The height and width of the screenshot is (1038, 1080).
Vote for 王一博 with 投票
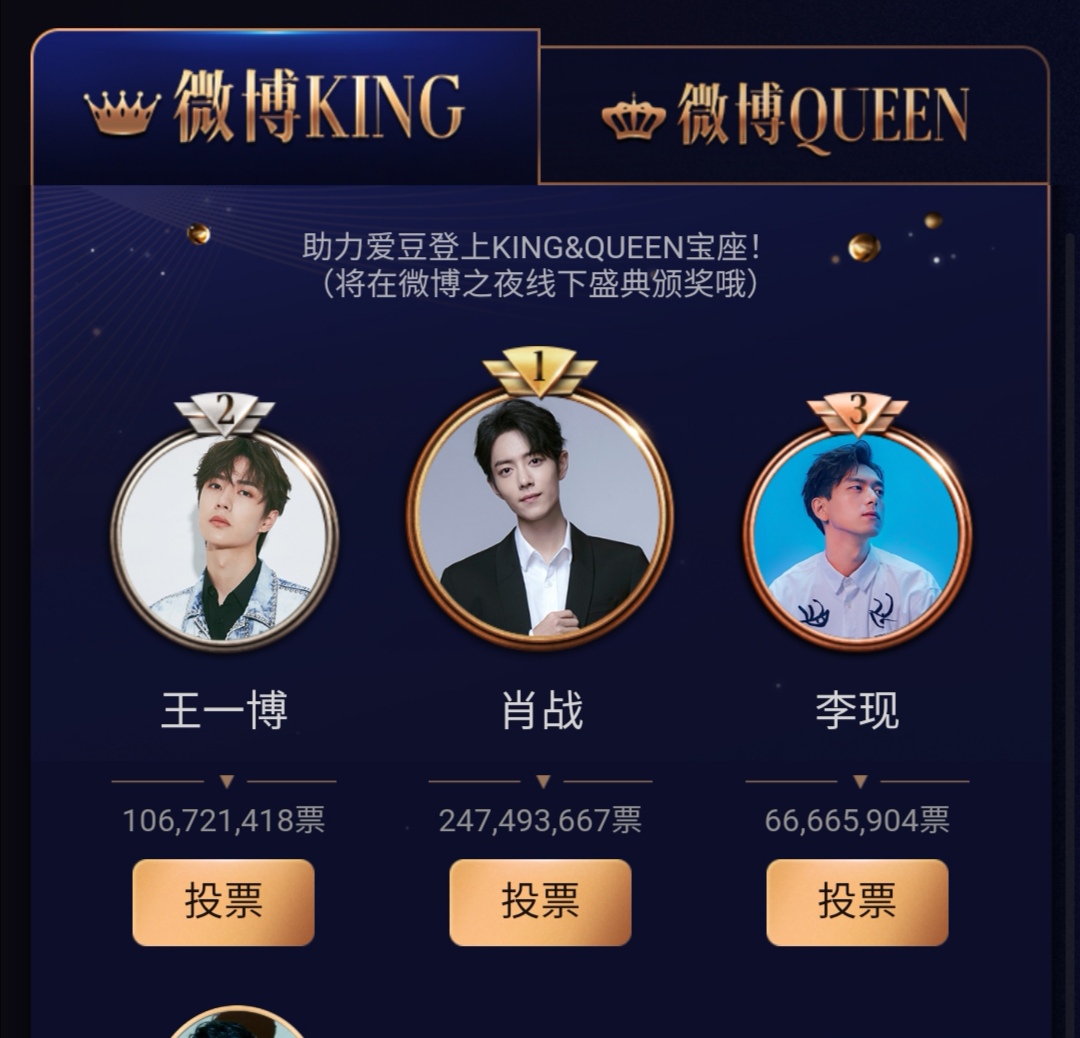[x=223, y=902]
